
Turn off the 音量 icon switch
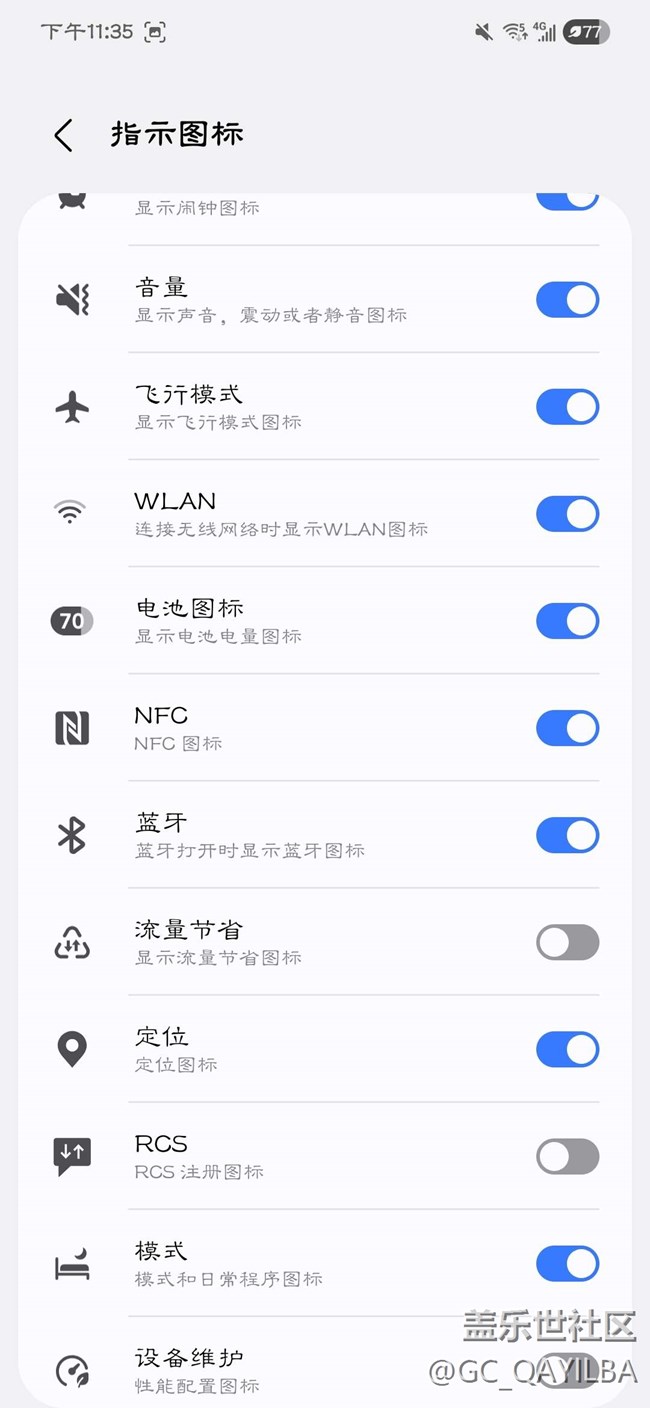pos(567,300)
